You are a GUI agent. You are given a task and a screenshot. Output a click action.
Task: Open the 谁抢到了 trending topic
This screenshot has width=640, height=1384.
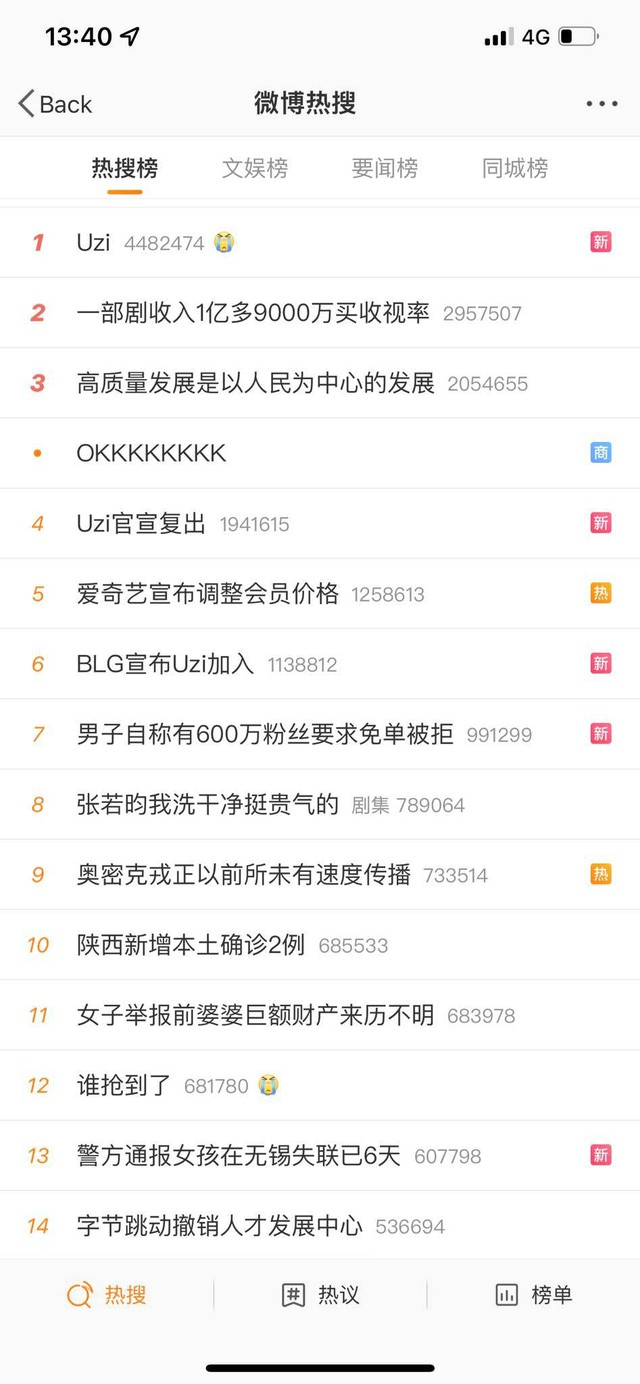(x=124, y=1085)
